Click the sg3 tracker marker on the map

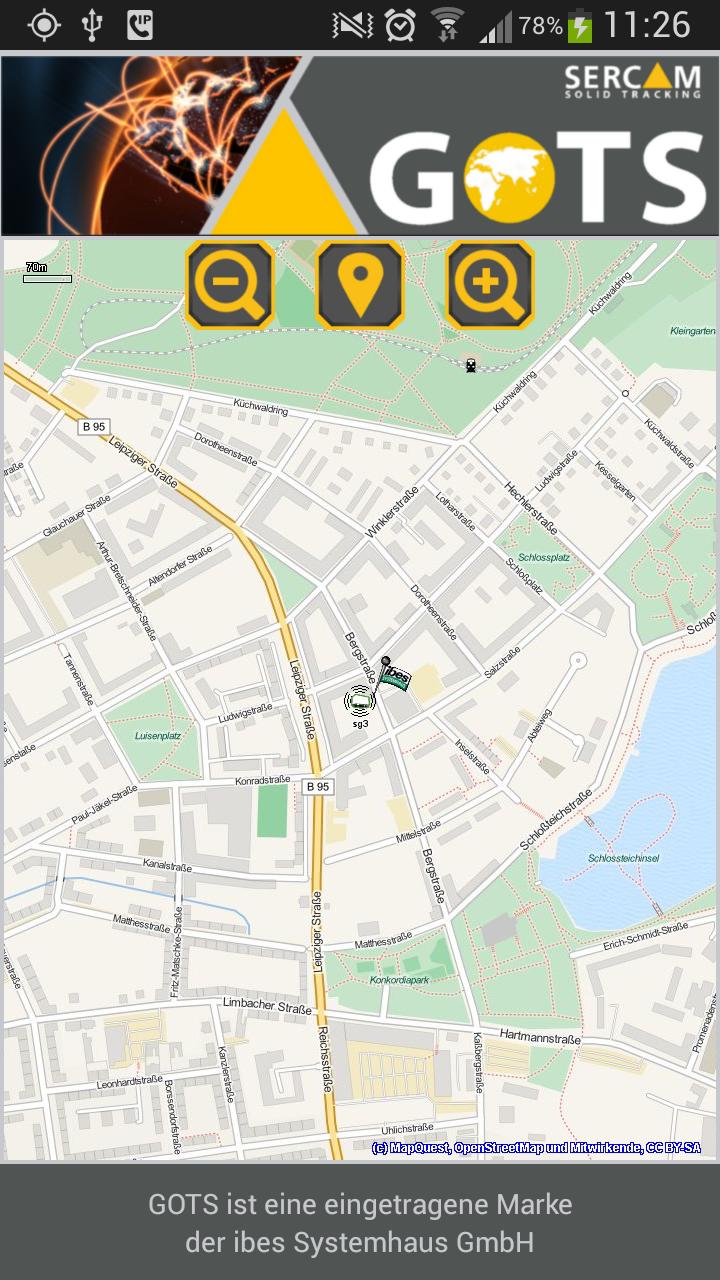pyautogui.click(x=361, y=700)
